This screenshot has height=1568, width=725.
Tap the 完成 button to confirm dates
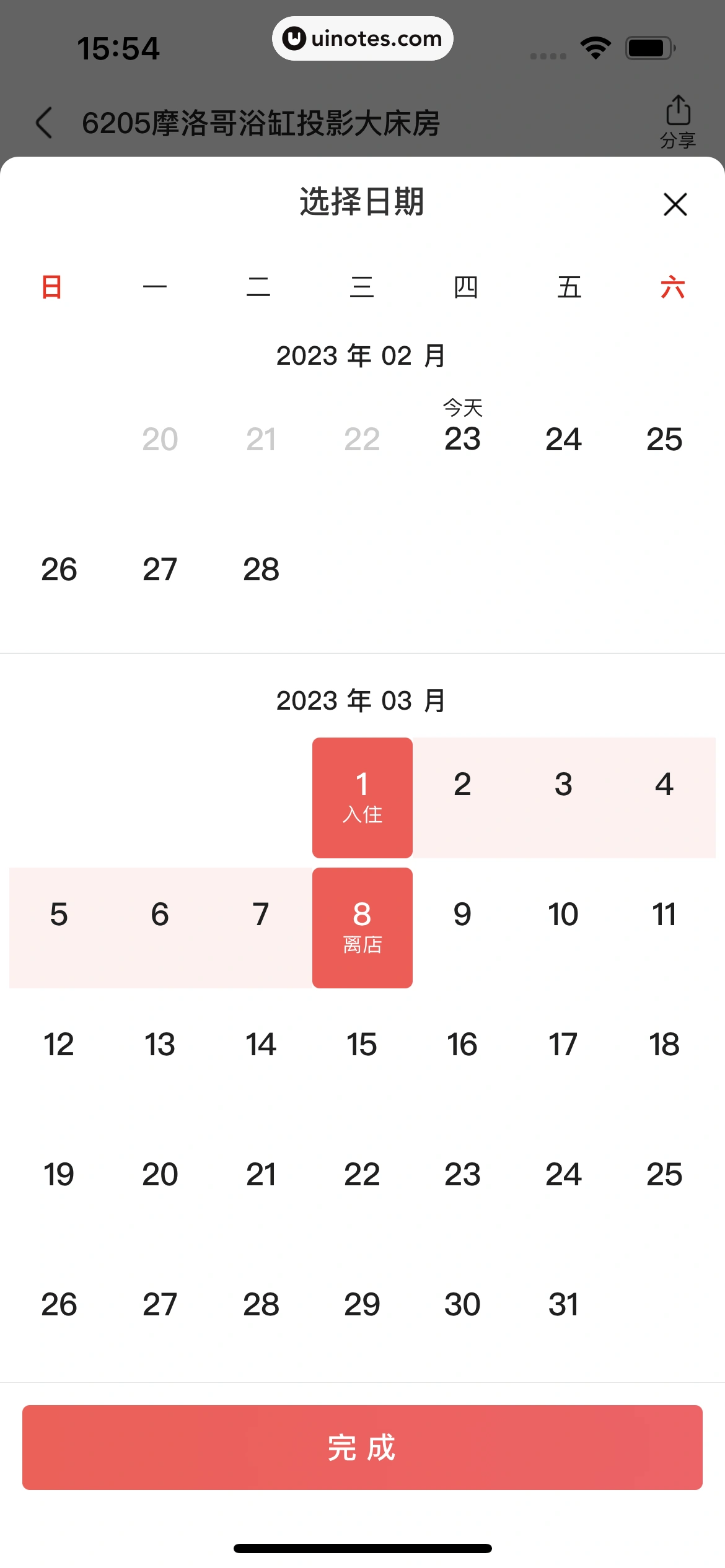(362, 1447)
